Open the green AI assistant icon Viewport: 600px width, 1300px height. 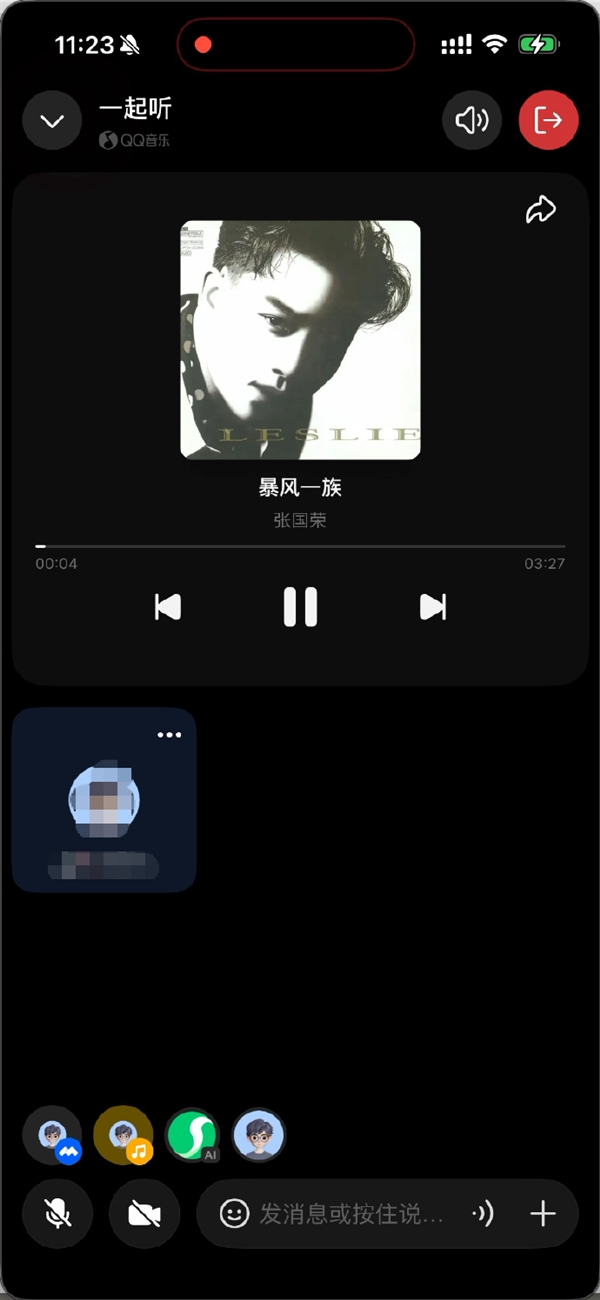tap(192, 1135)
